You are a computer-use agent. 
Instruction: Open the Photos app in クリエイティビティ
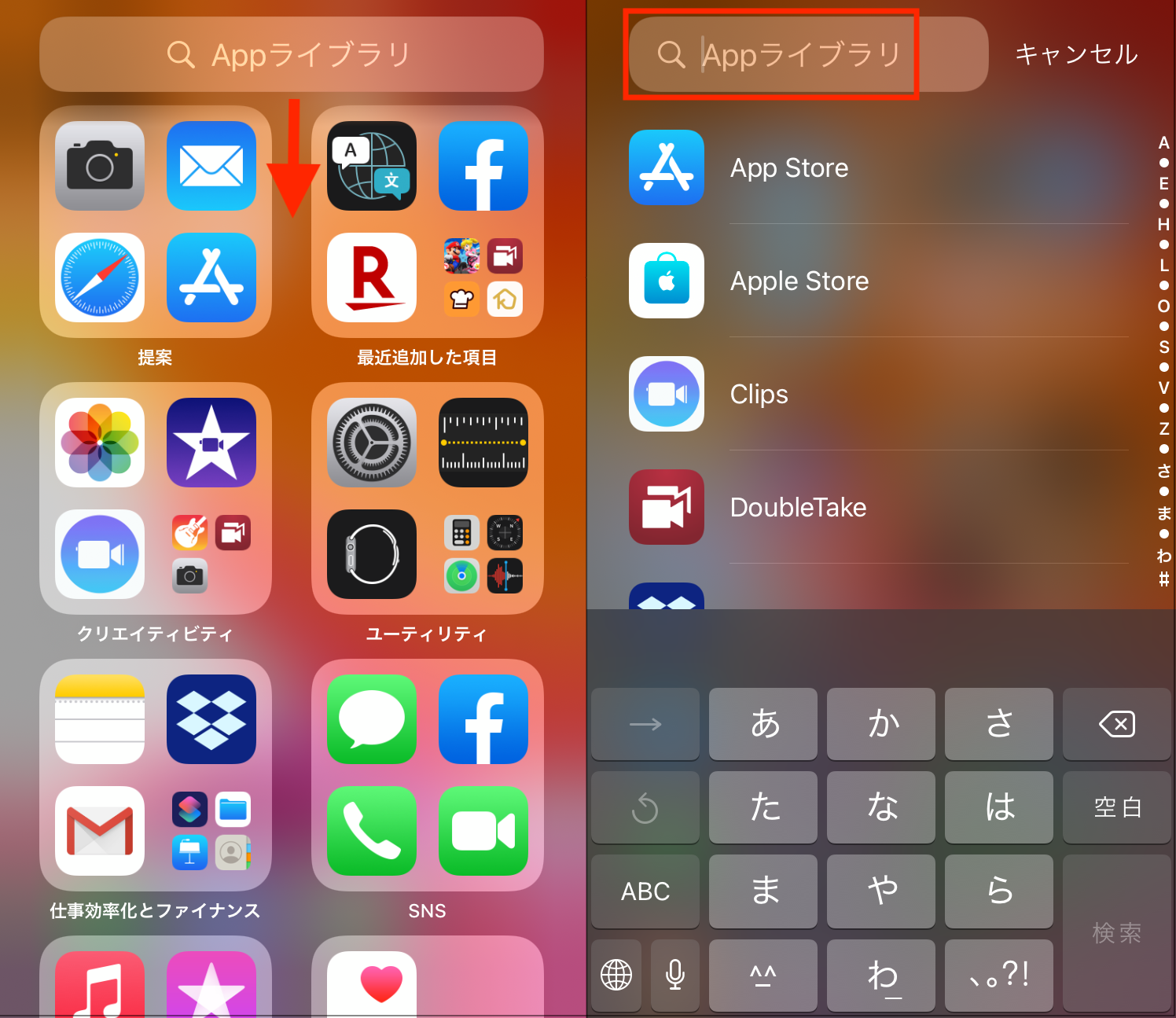[x=100, y=443]
